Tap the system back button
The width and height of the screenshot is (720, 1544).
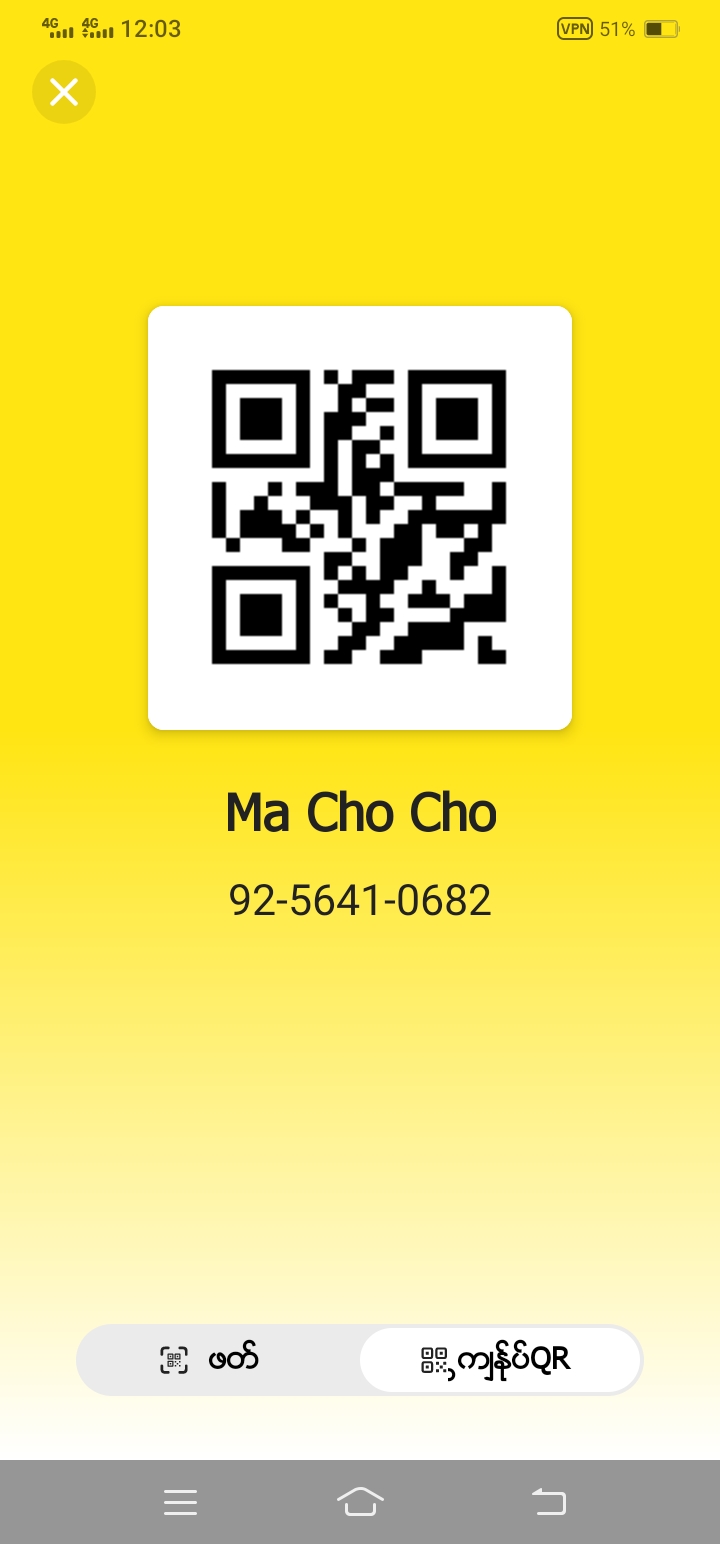point(548,1501)
